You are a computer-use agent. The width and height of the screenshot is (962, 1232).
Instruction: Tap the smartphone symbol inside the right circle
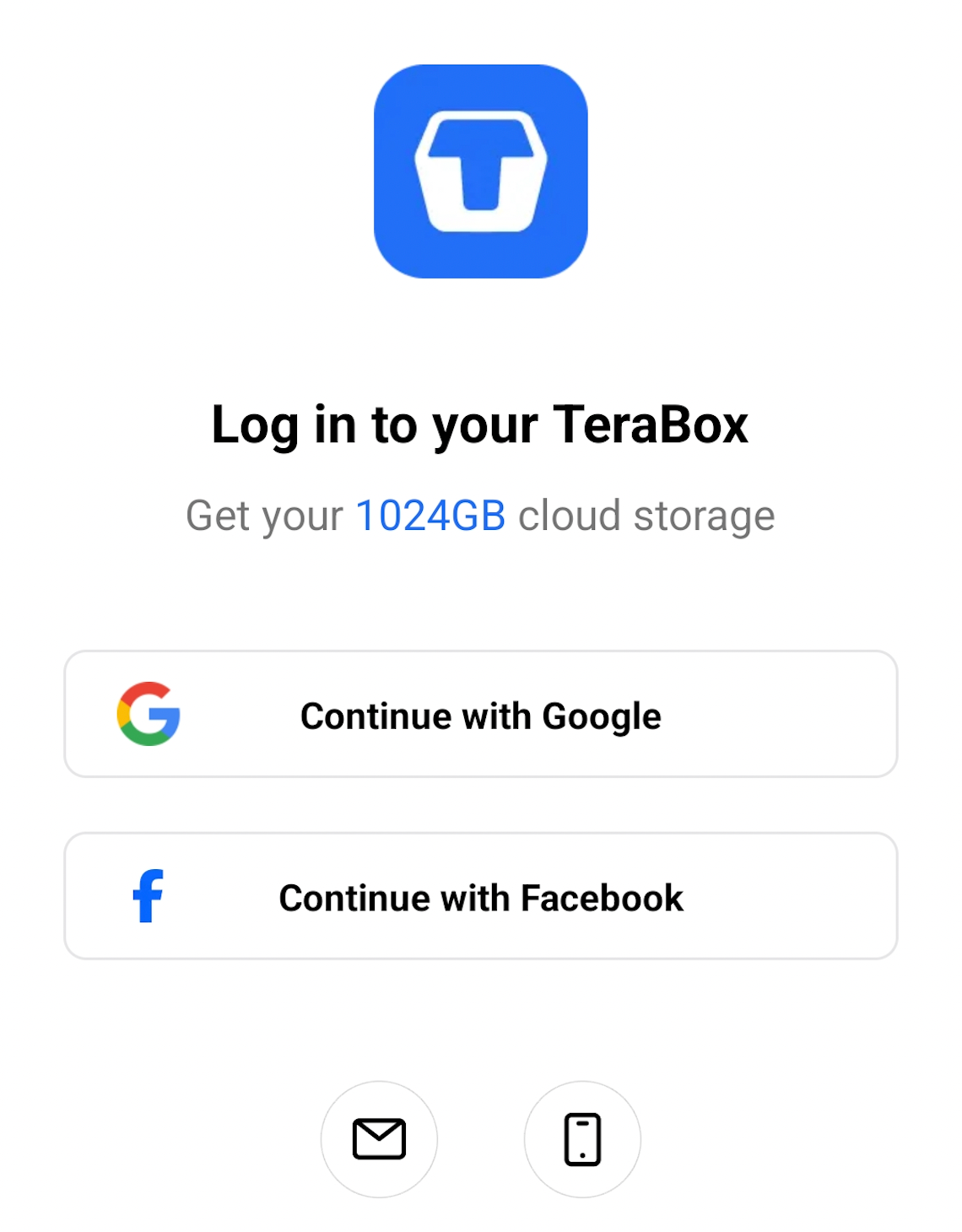tap(582, 1139)
